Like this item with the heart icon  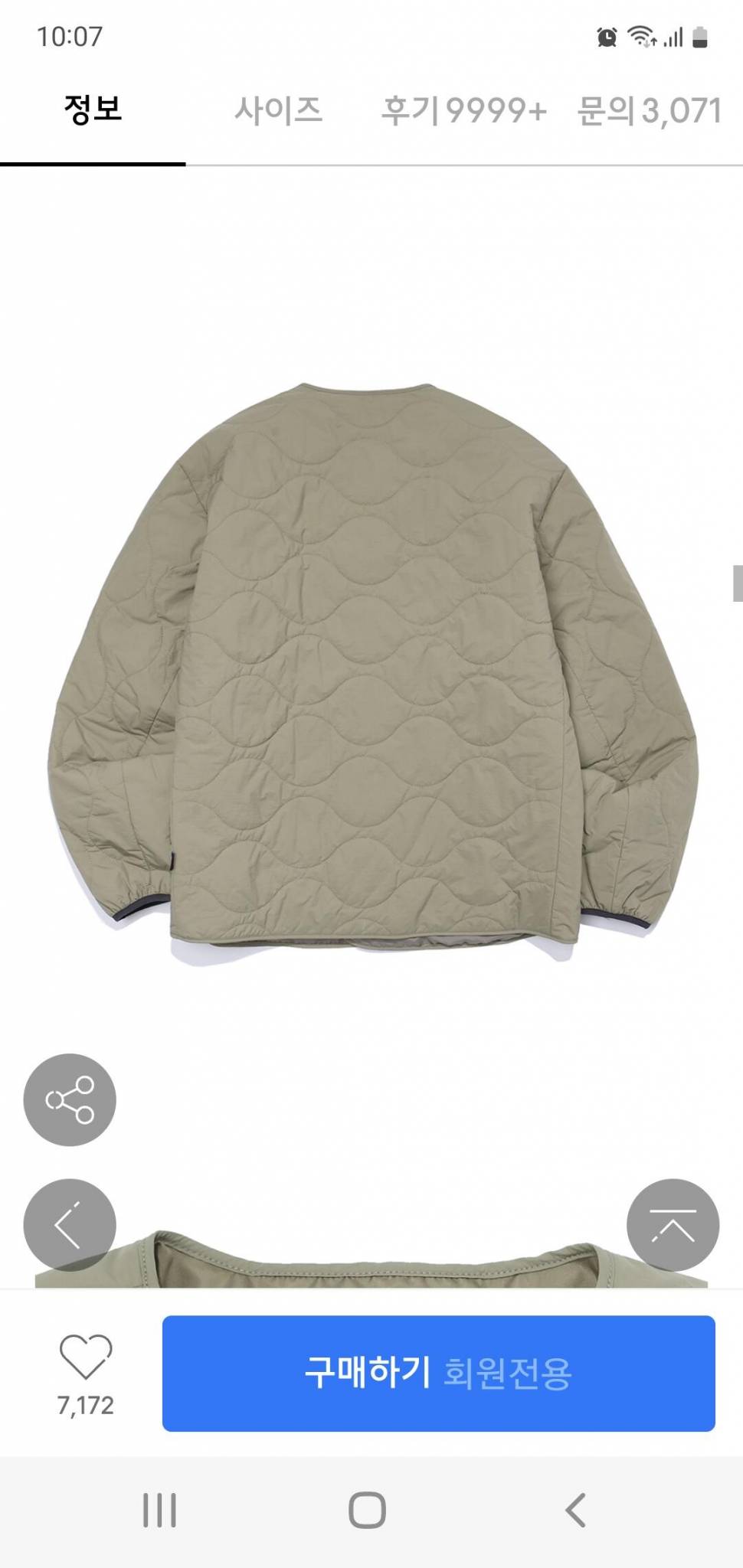pos(86,1356)
